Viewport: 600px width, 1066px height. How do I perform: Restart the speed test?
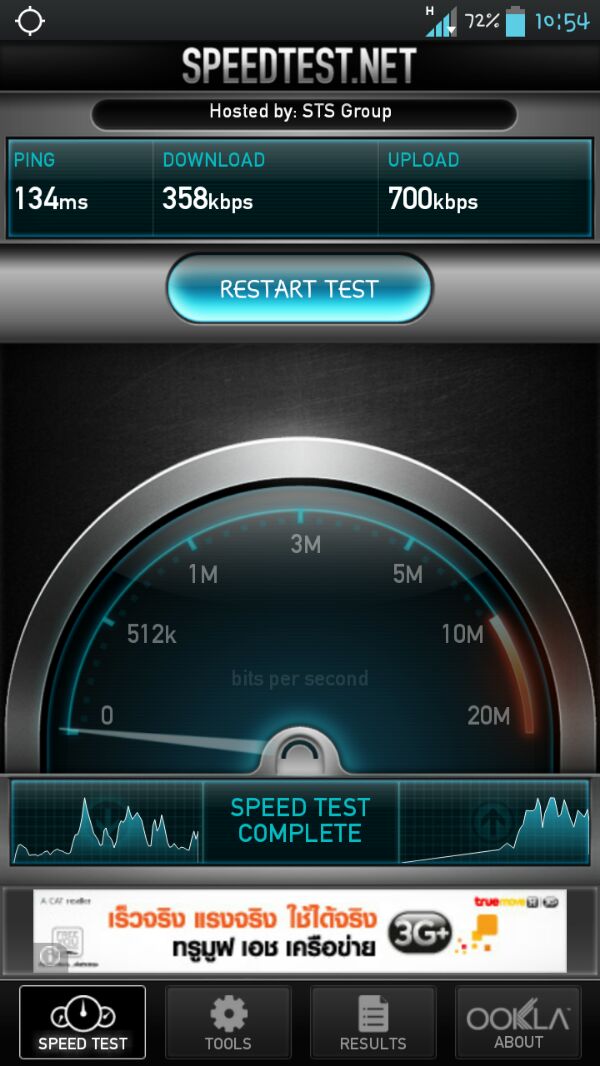(x=299, y=289)
